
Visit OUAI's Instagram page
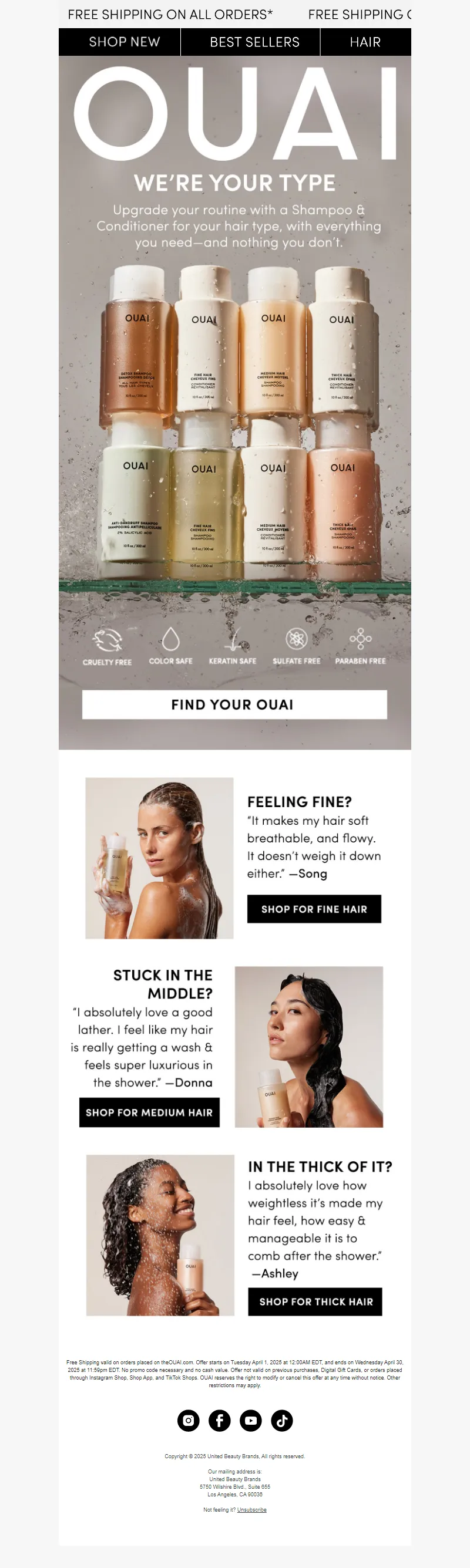click(188, 1420)
